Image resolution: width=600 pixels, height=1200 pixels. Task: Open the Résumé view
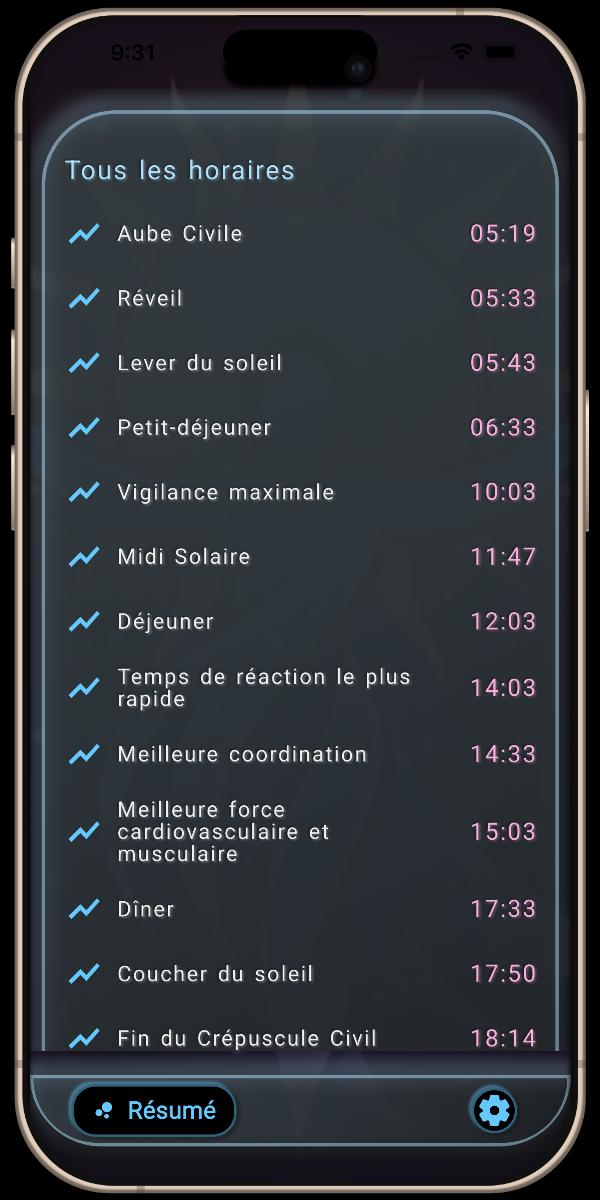click(154, 1110)
